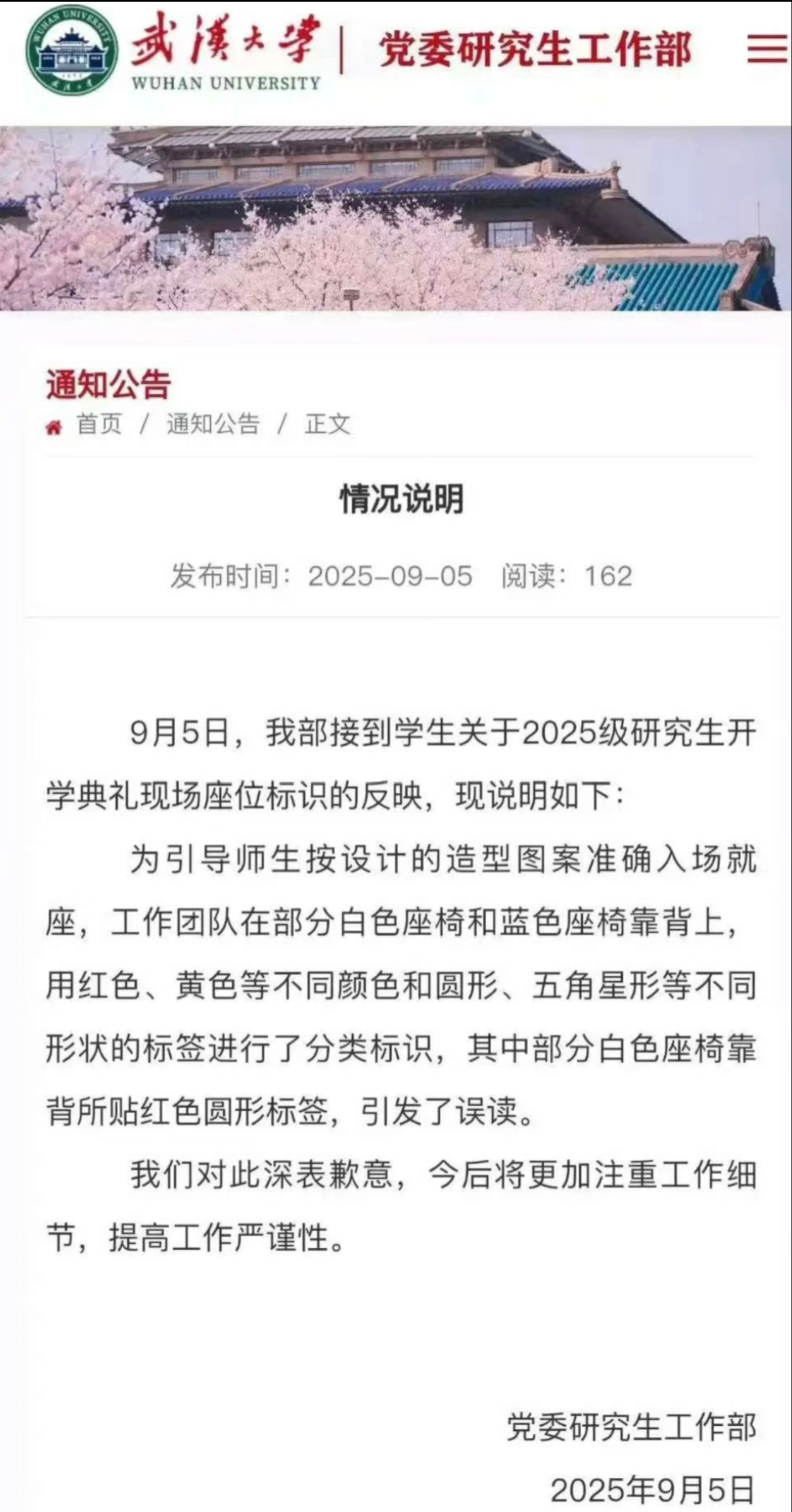
Task: Go to 首页 via breadcrumb
Action: 98,424
